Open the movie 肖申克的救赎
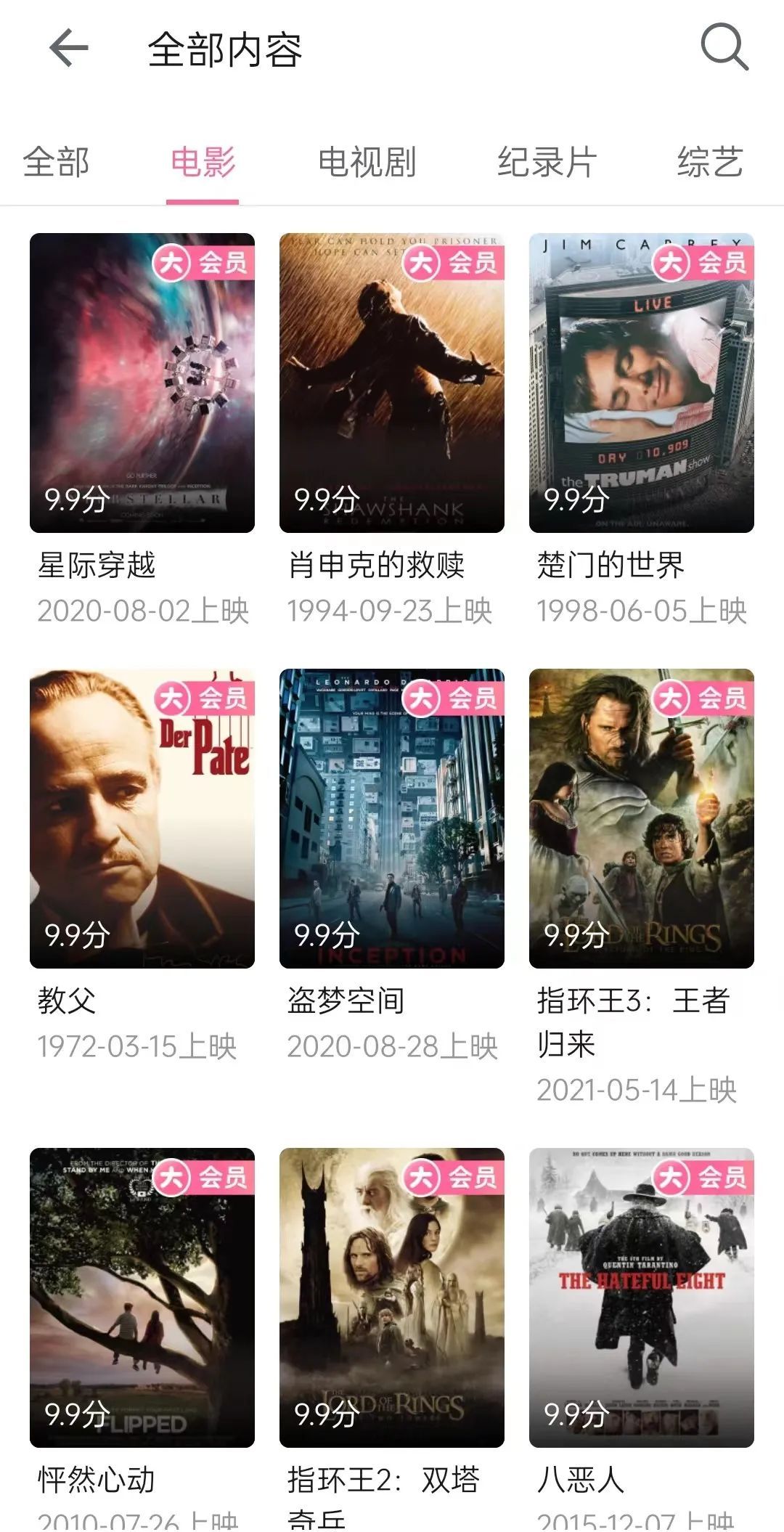The image size is (784, 1532). coord(392,383)
